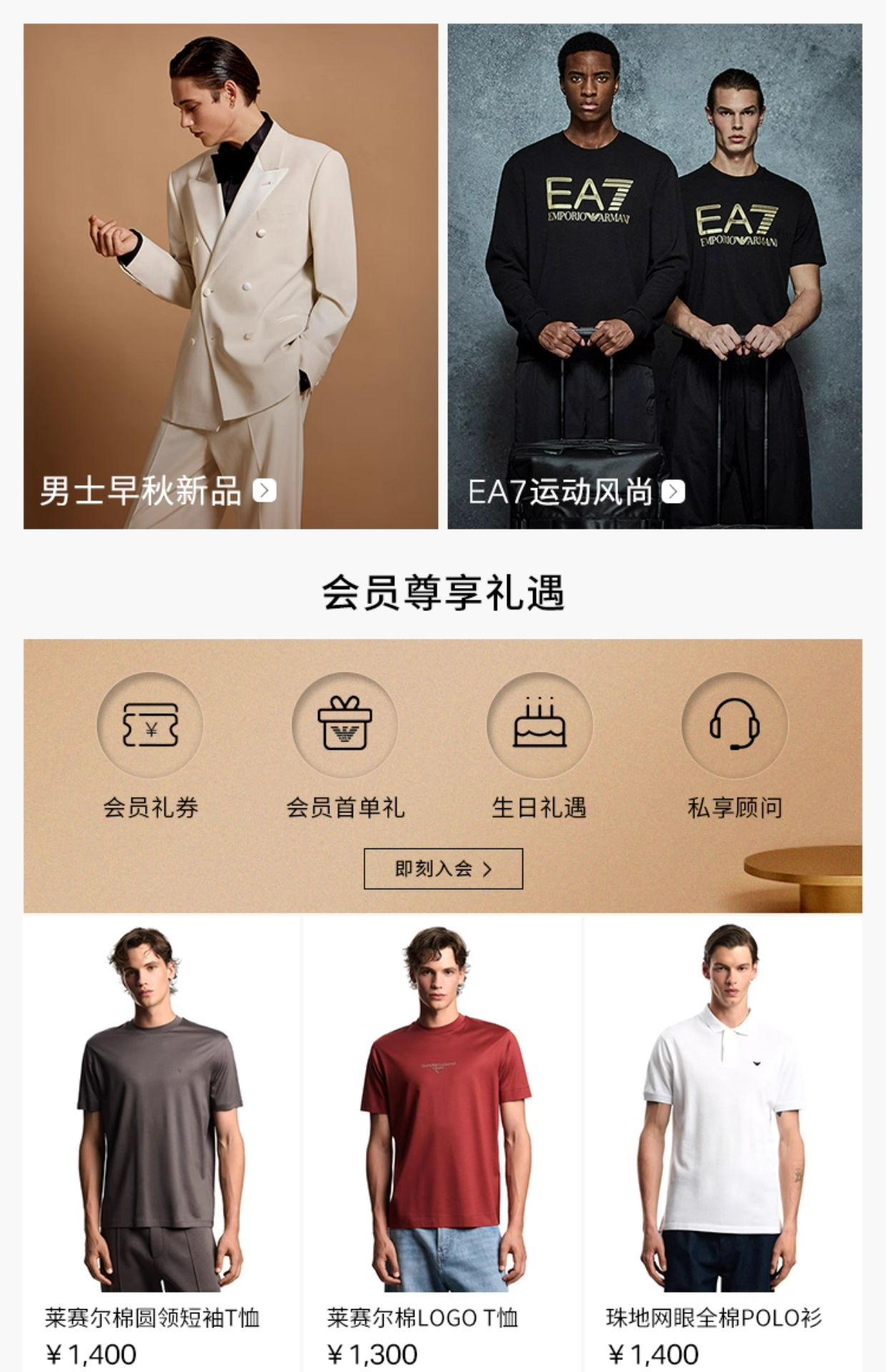Tap the 即刻入会 button
This screenshot has height=1372, width=886.
pos(443,868)
